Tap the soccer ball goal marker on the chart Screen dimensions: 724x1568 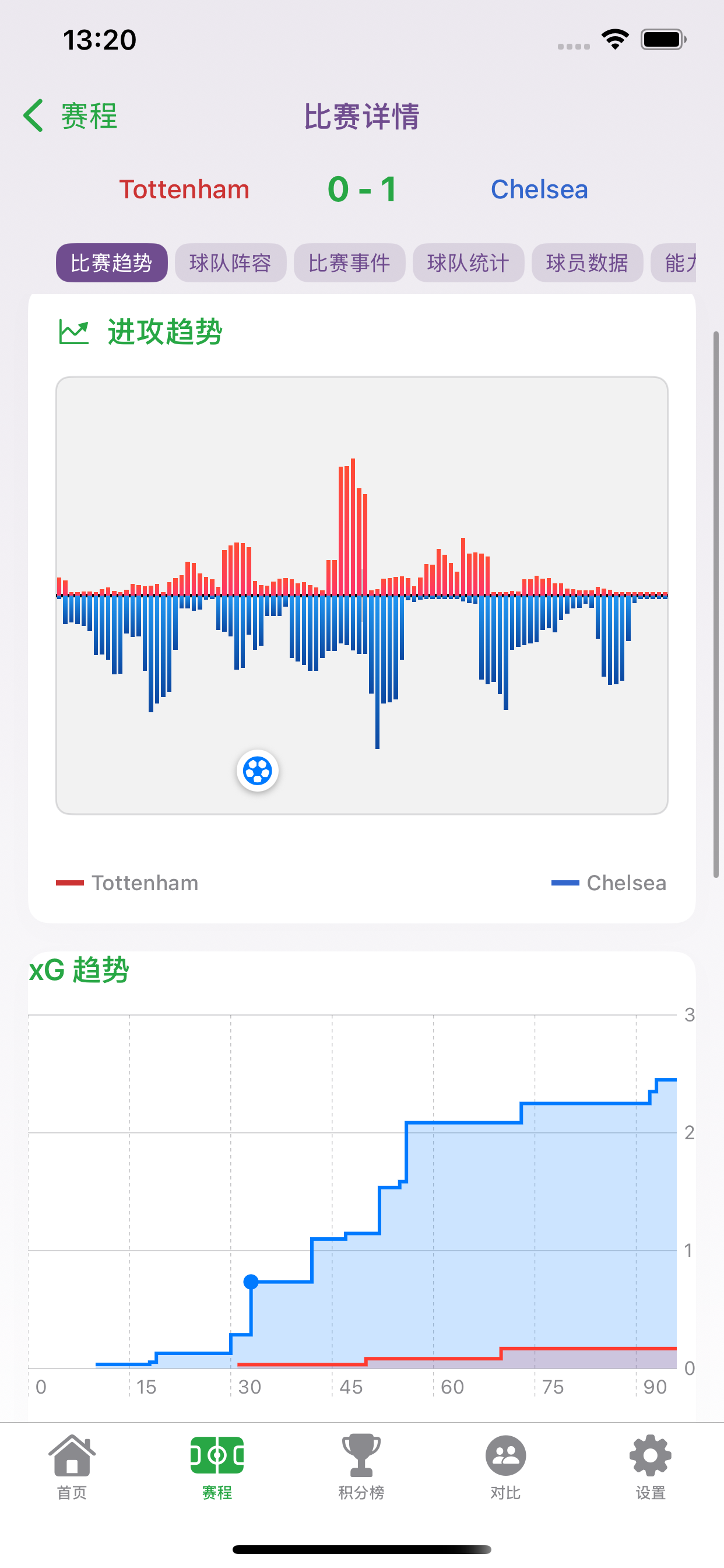tap(257, 769)
